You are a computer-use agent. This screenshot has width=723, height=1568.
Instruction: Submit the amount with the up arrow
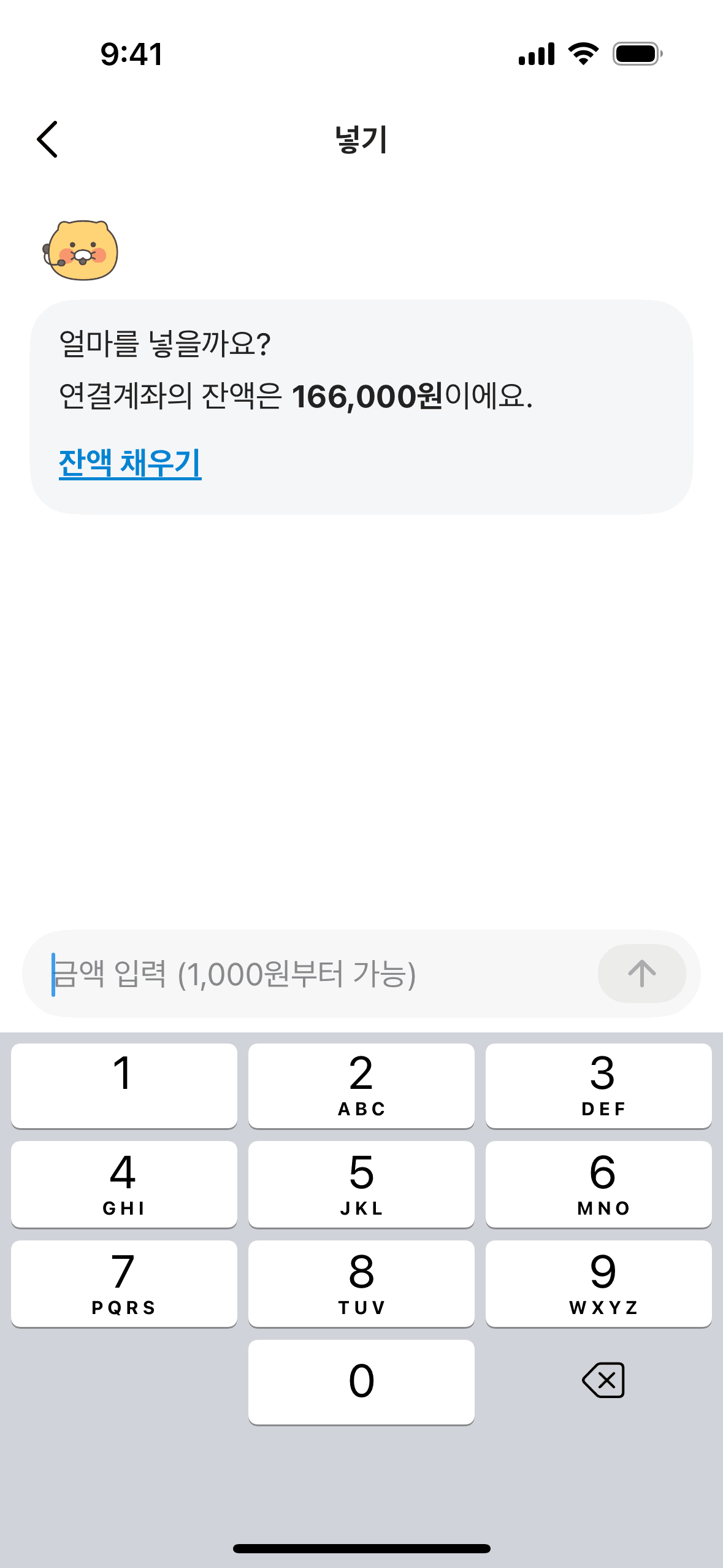click(x=641, y=974)
